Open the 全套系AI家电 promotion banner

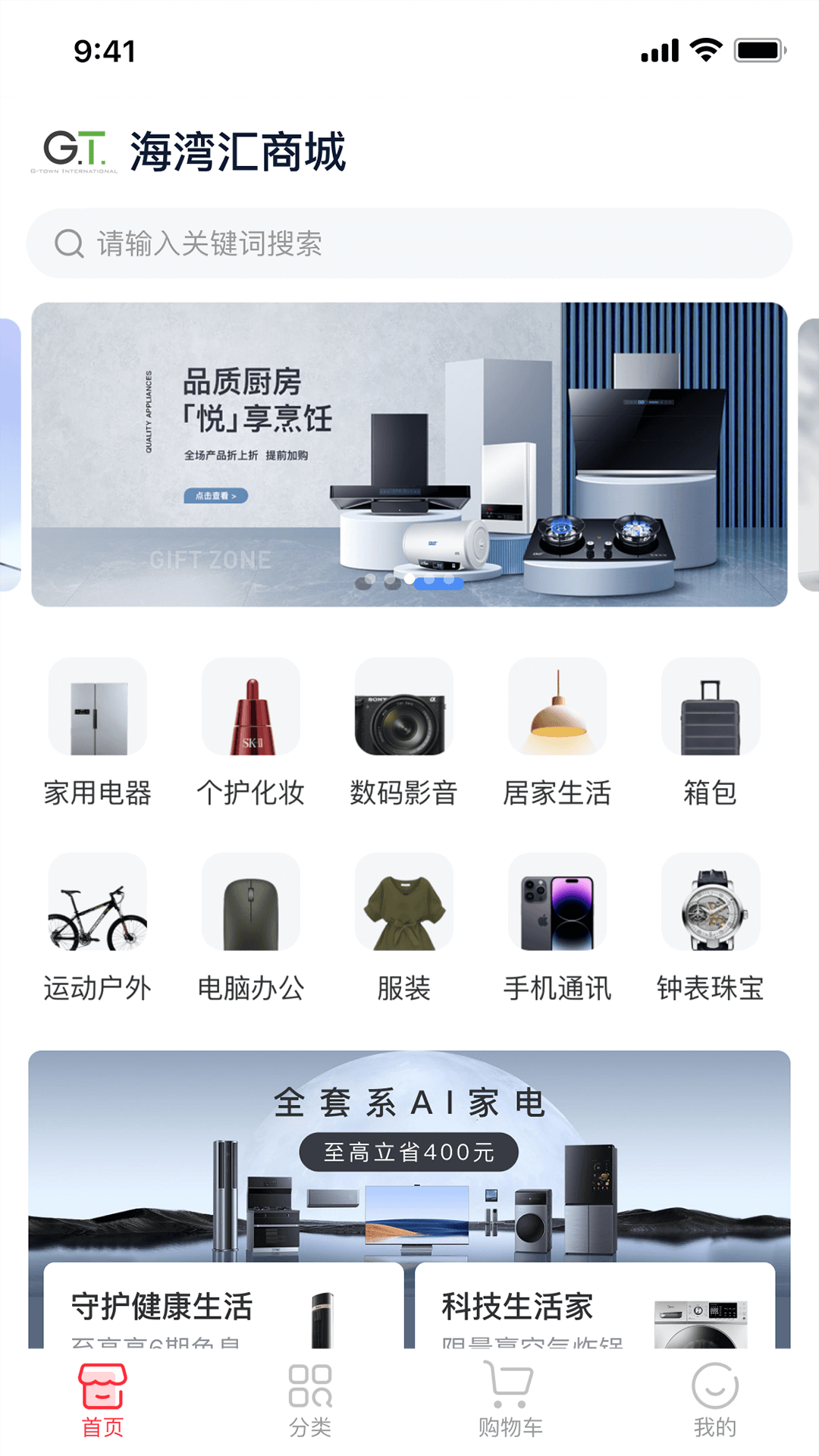click(x=409, y=1153)
